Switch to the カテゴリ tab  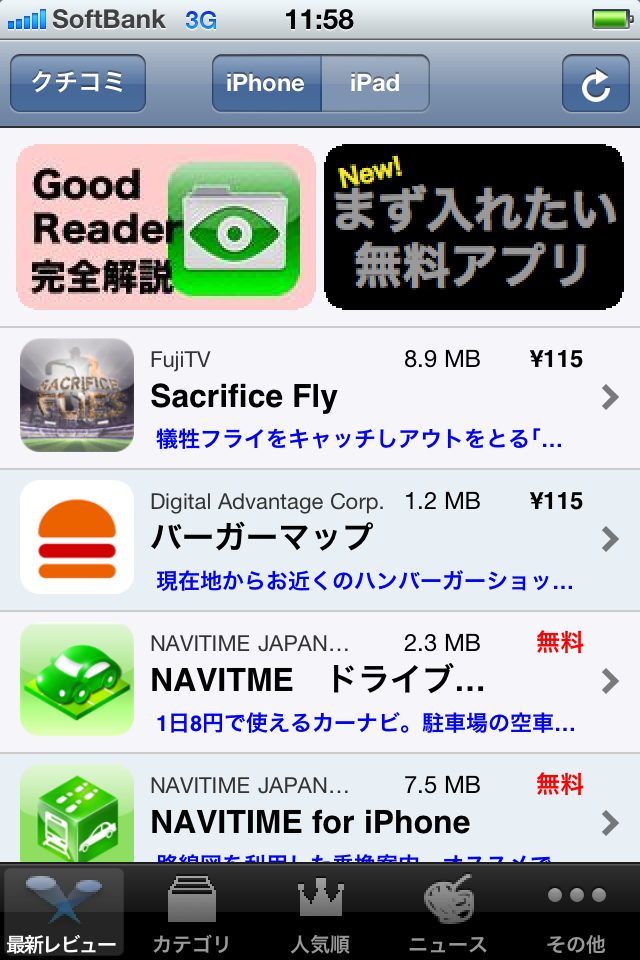(x=191, y=912)
